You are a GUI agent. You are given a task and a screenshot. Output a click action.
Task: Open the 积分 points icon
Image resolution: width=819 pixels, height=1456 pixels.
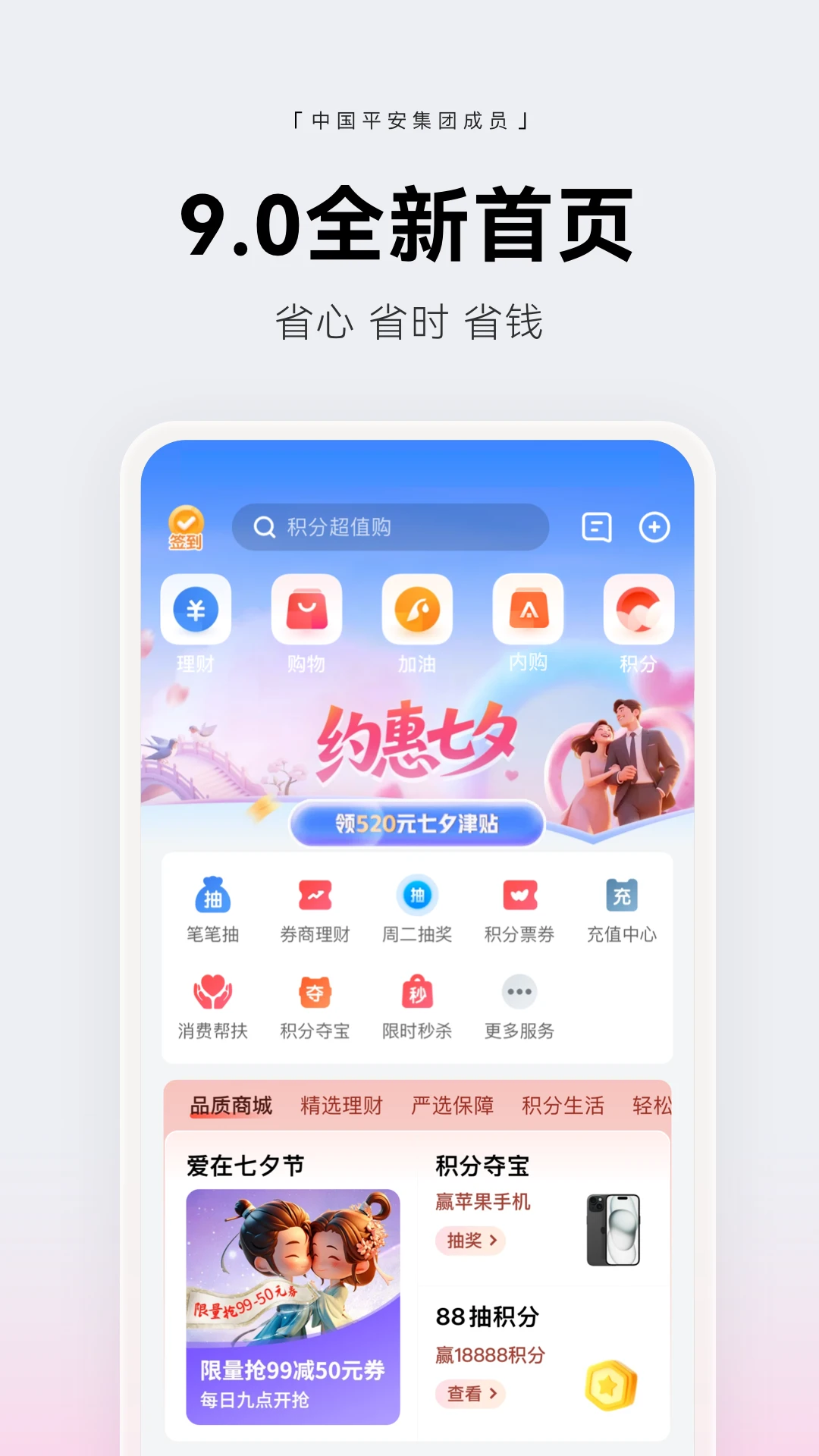point(638,622)
